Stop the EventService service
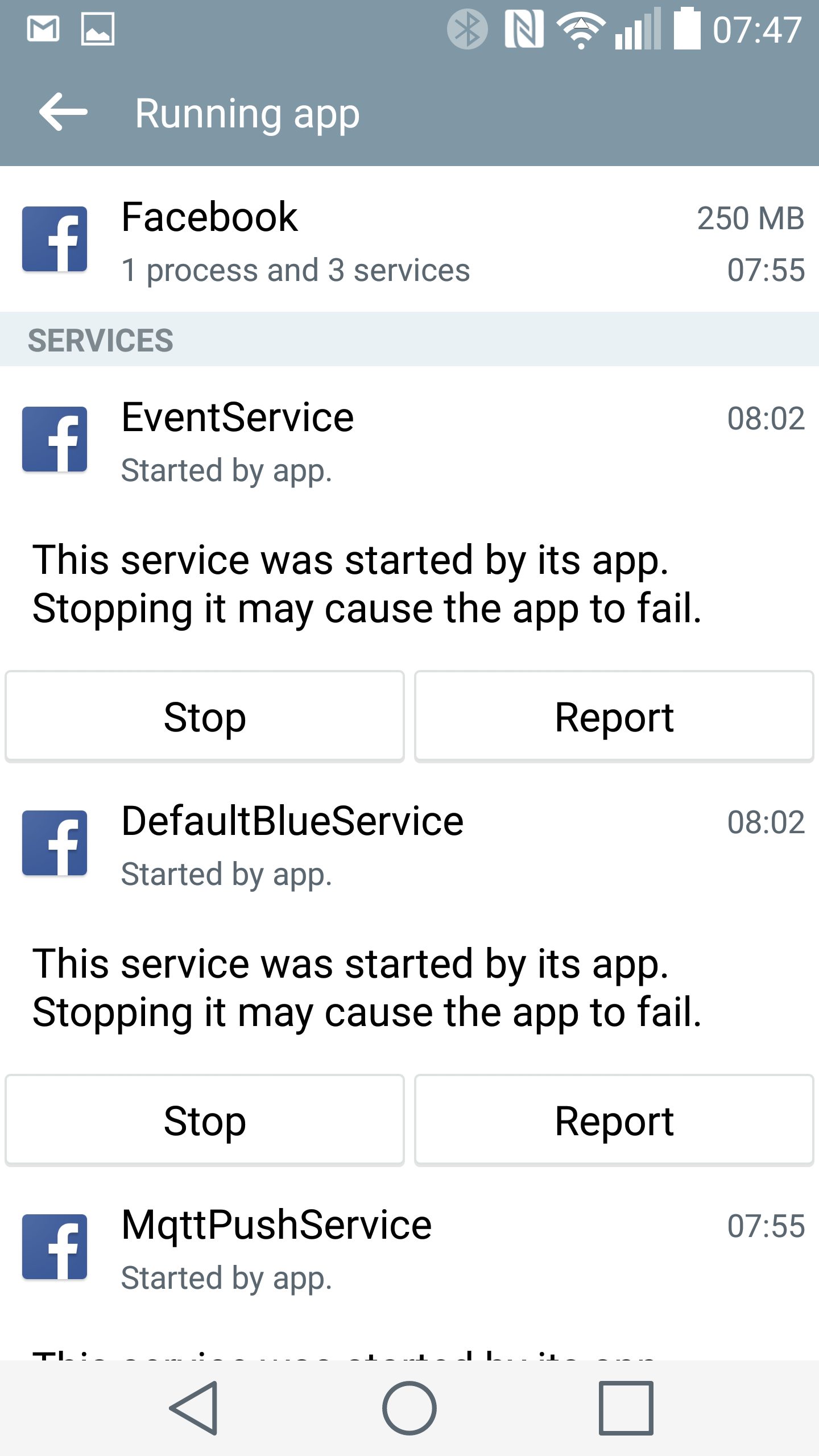Screen dimensions: 819x1456 tap(205, 717)
